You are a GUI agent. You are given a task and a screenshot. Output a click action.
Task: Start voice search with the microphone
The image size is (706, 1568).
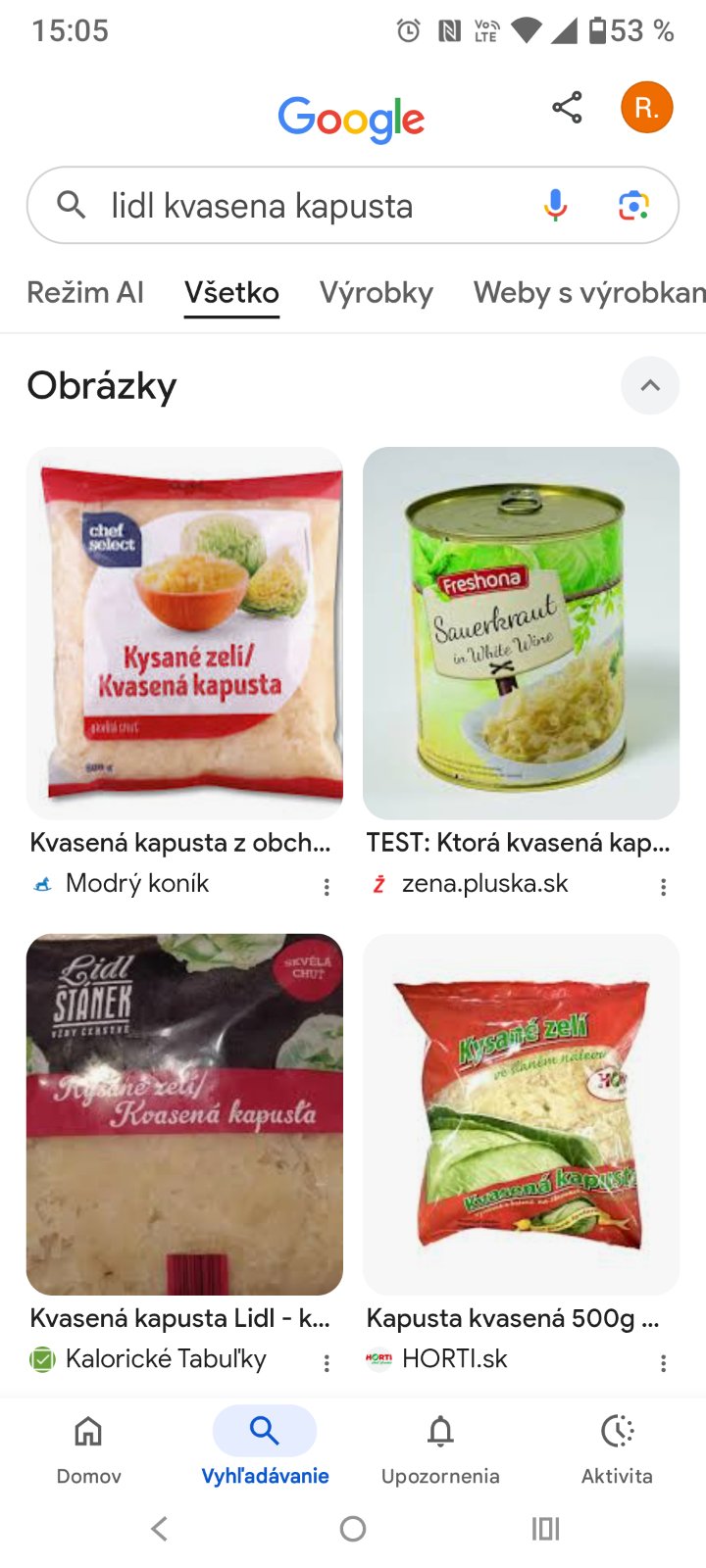tap(555, 206)
